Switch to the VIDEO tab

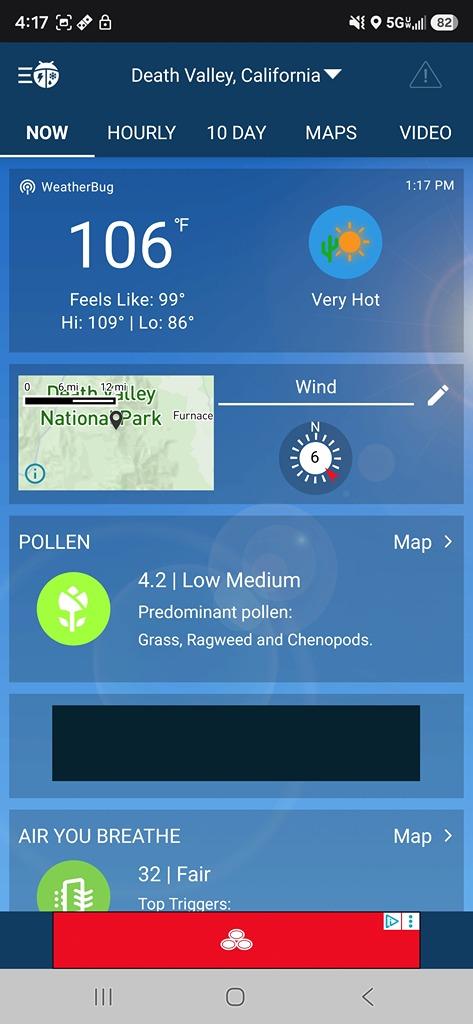[x=425, y=133]
